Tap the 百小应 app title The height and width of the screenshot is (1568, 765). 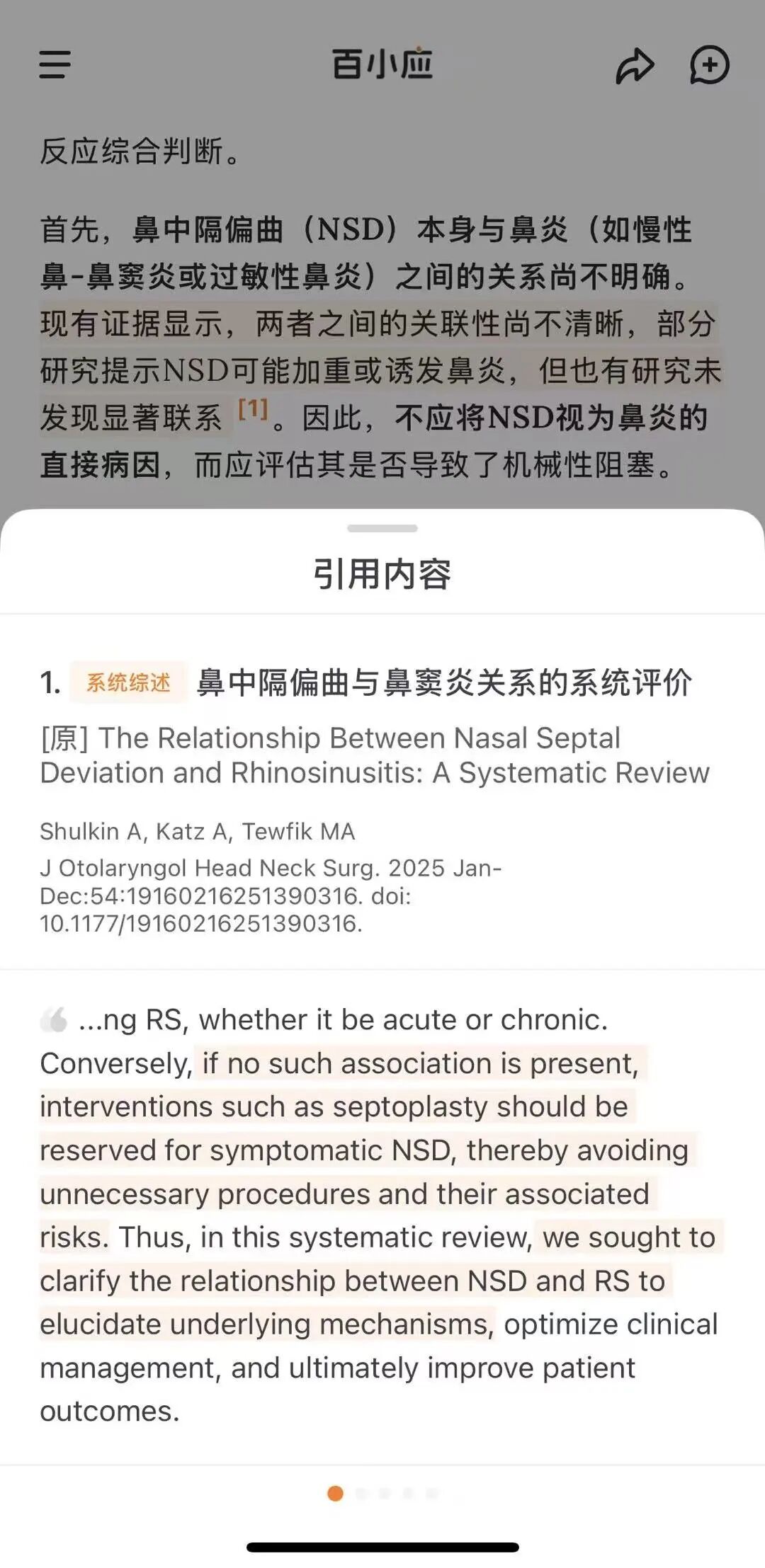tap(382, 64)
